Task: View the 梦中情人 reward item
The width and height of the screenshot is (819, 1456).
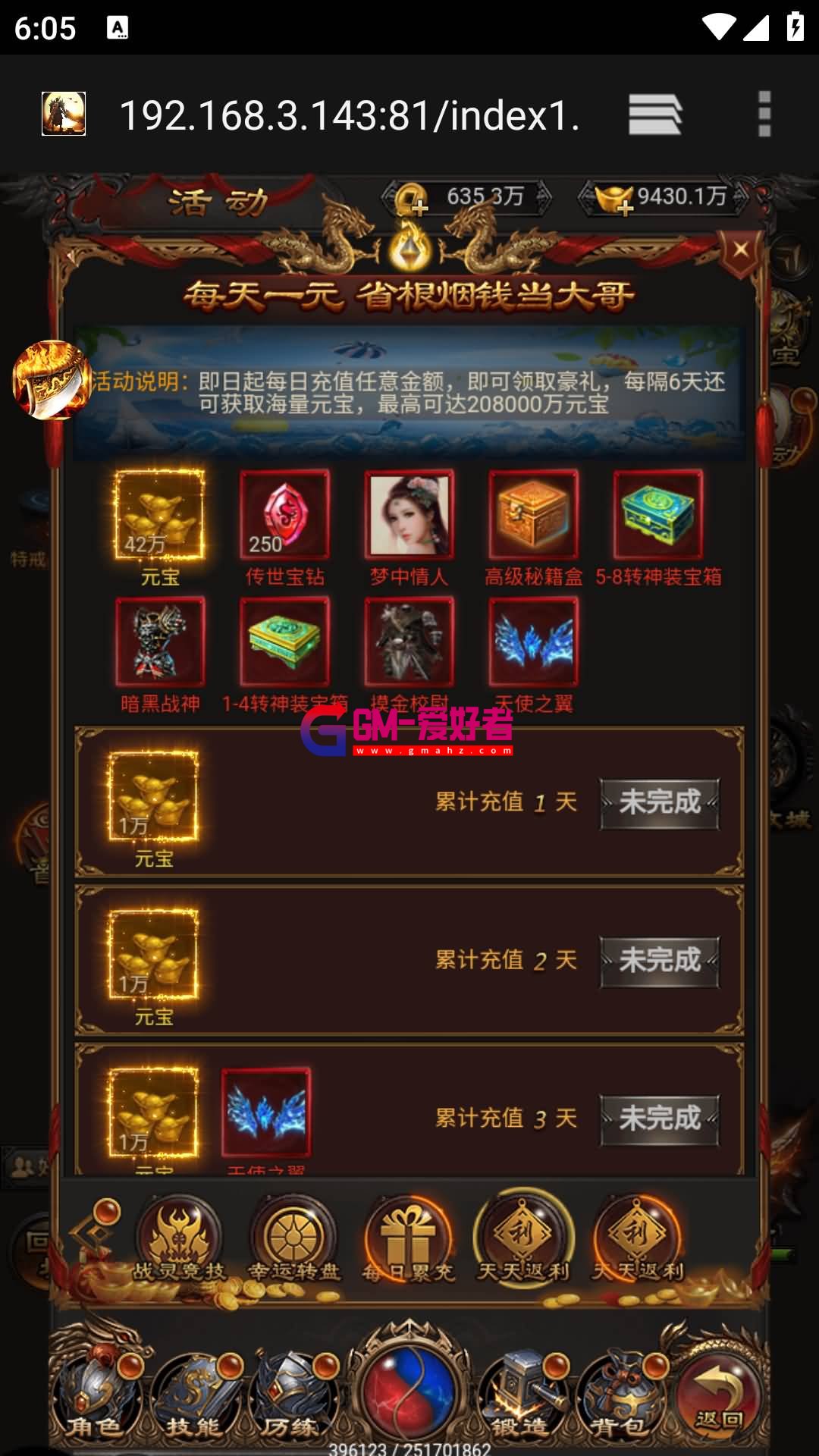Action: (409, 515)
